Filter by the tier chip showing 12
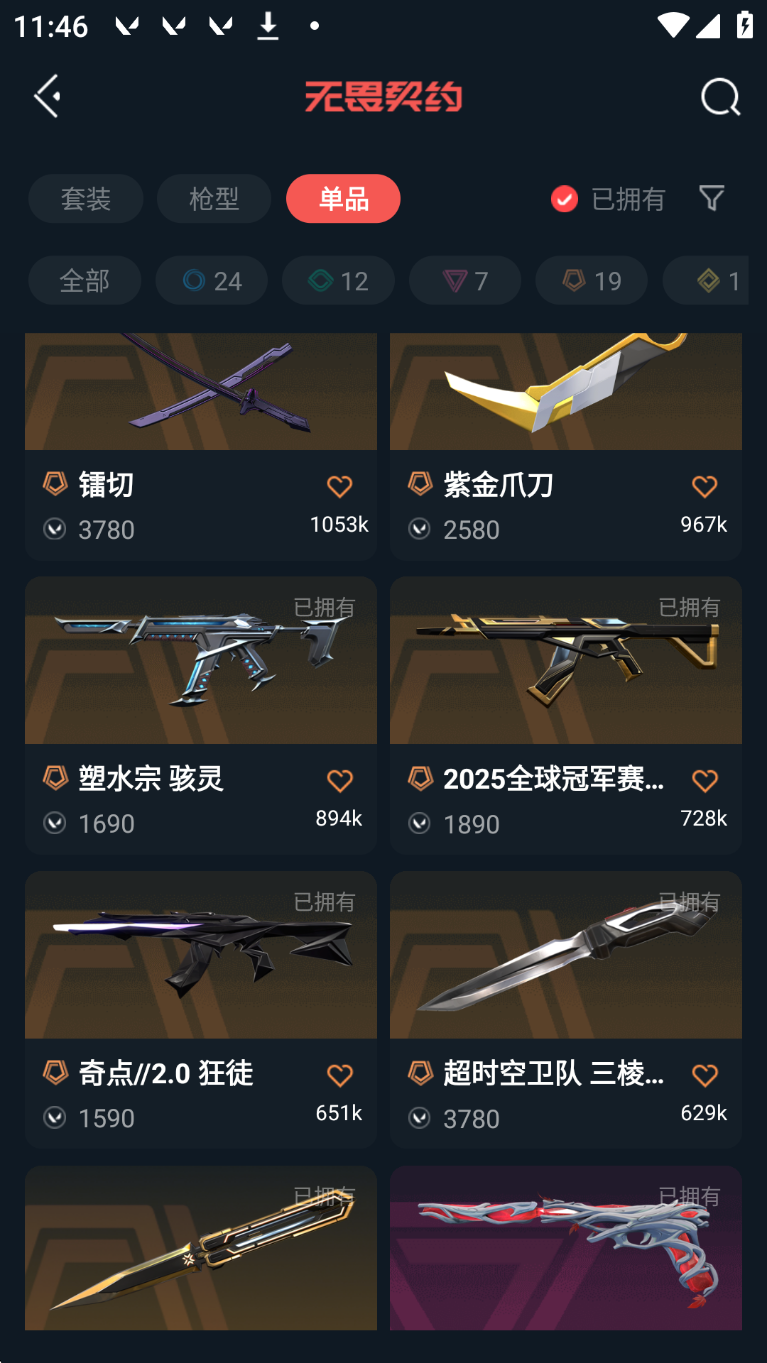 coord(338,281)
